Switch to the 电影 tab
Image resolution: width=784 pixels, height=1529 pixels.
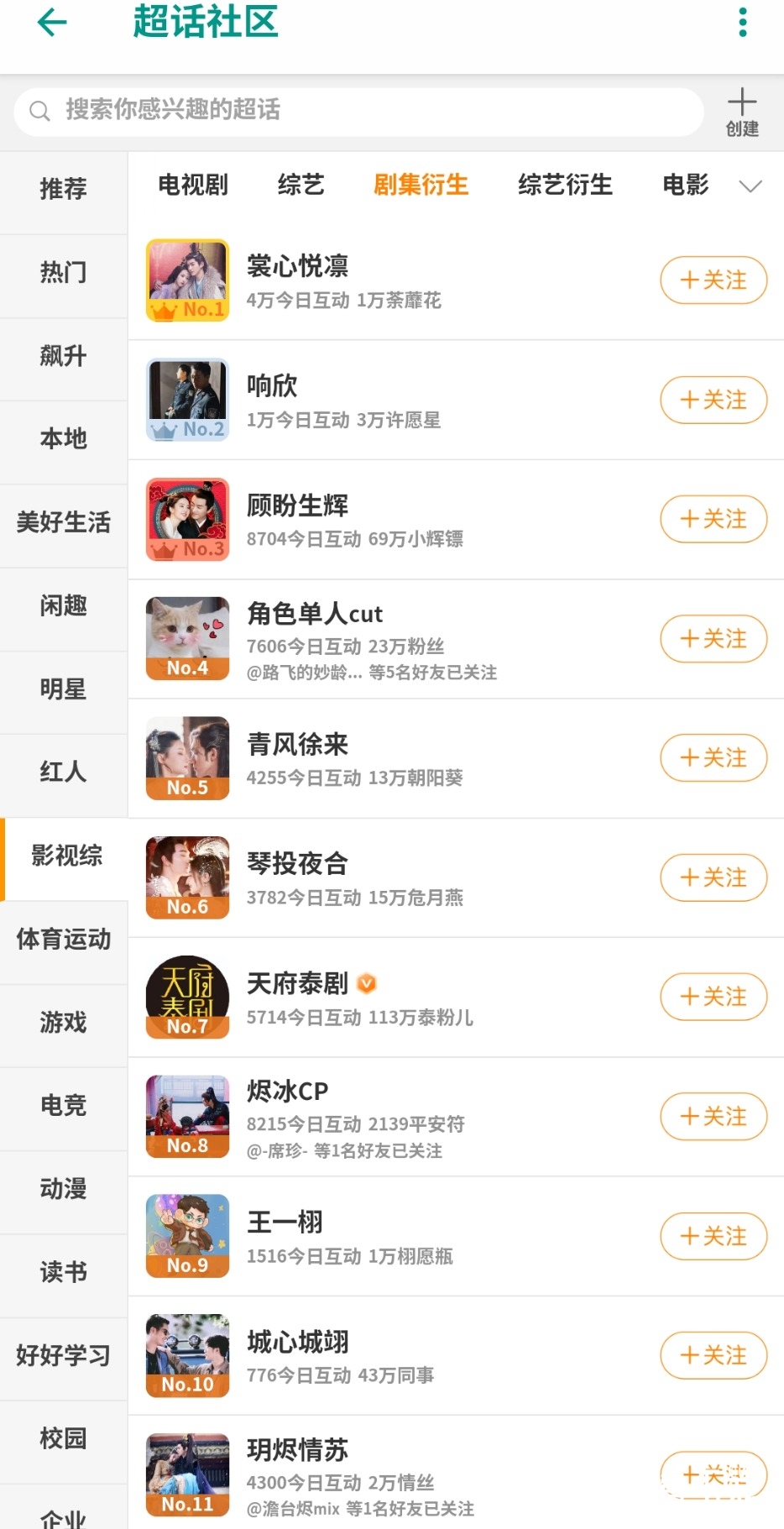pos(685,185)
